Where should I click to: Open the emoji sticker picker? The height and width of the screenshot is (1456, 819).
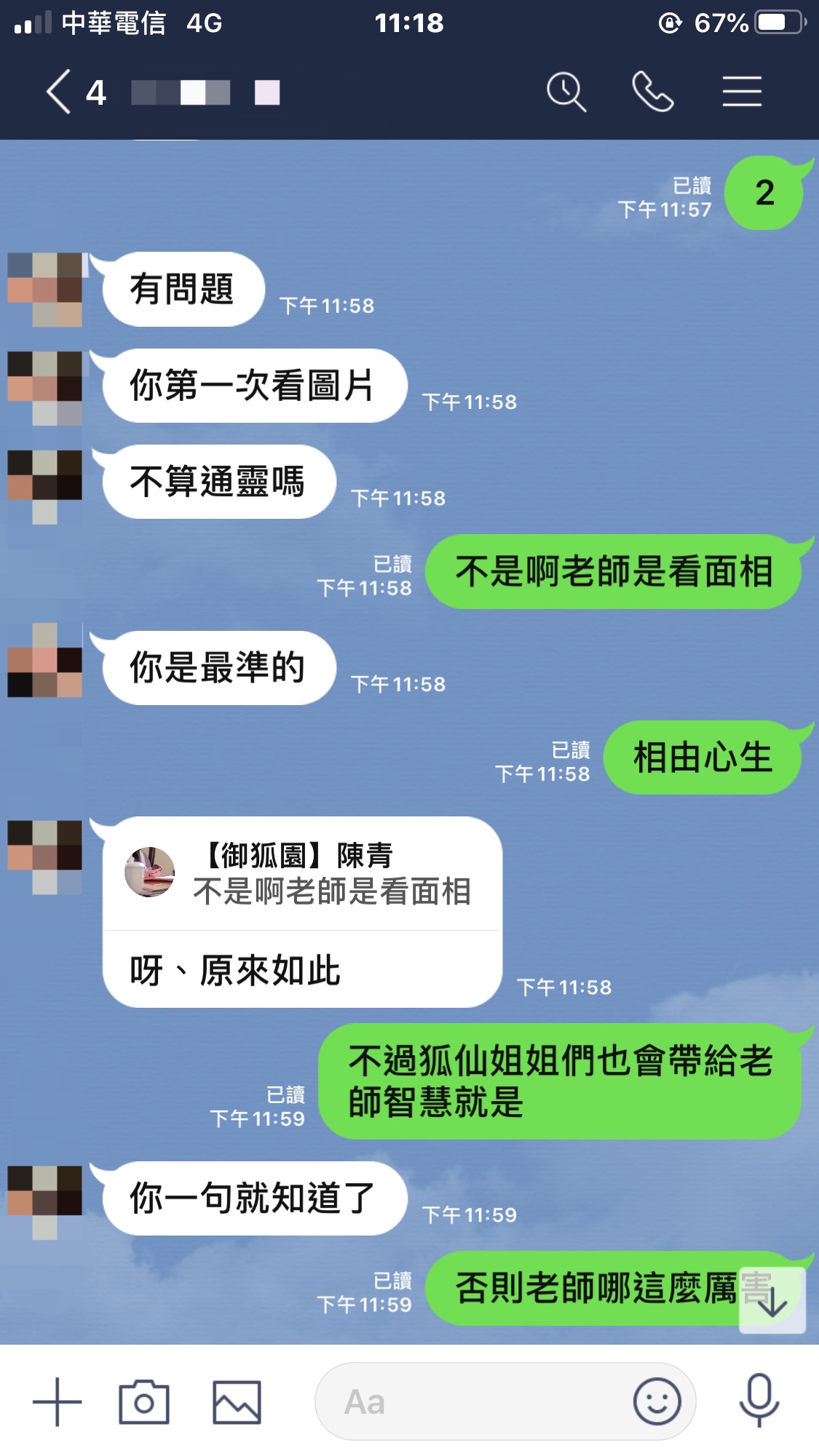657,1401
